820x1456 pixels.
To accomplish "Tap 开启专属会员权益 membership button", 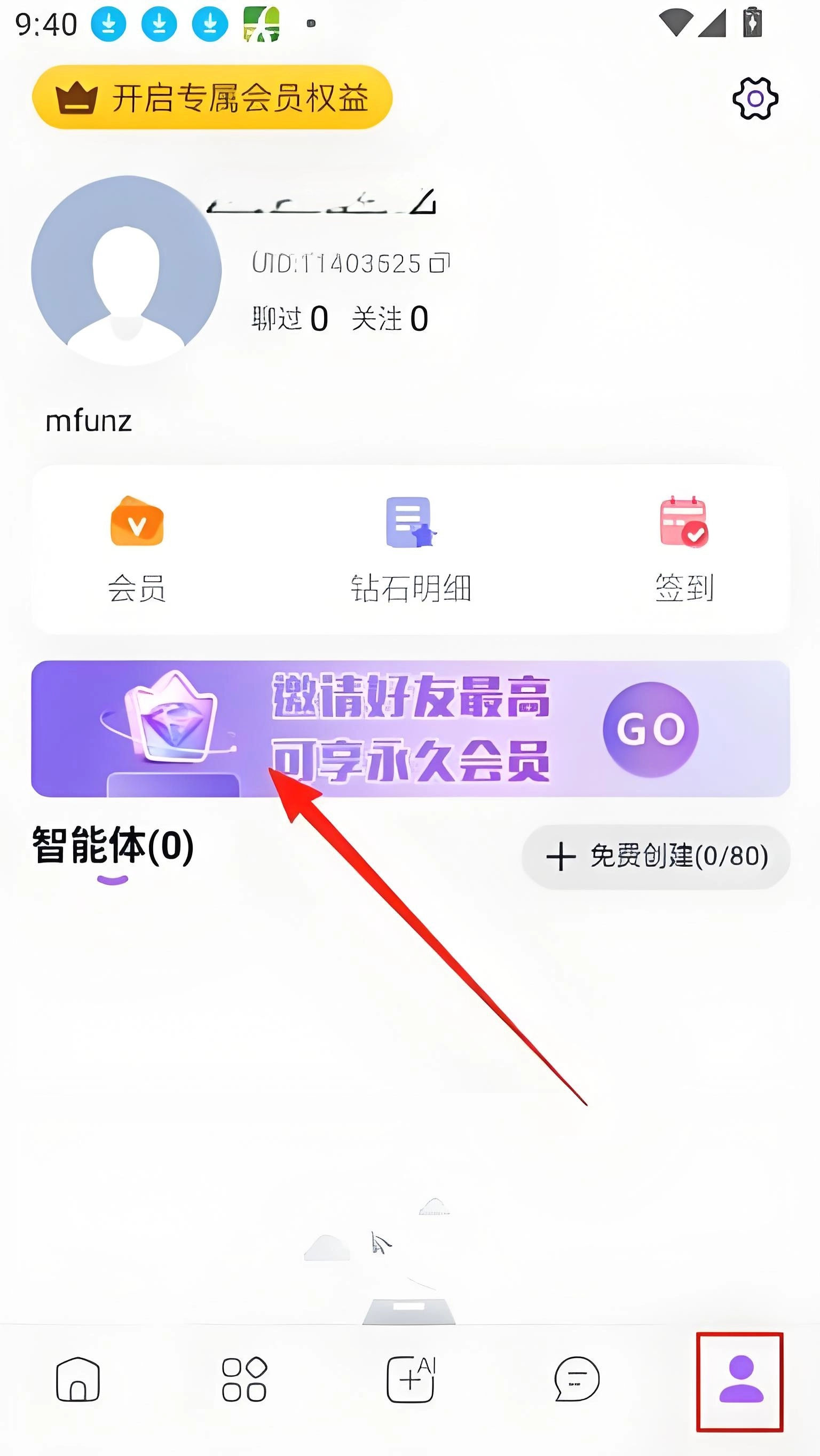I will coord(212,97).
